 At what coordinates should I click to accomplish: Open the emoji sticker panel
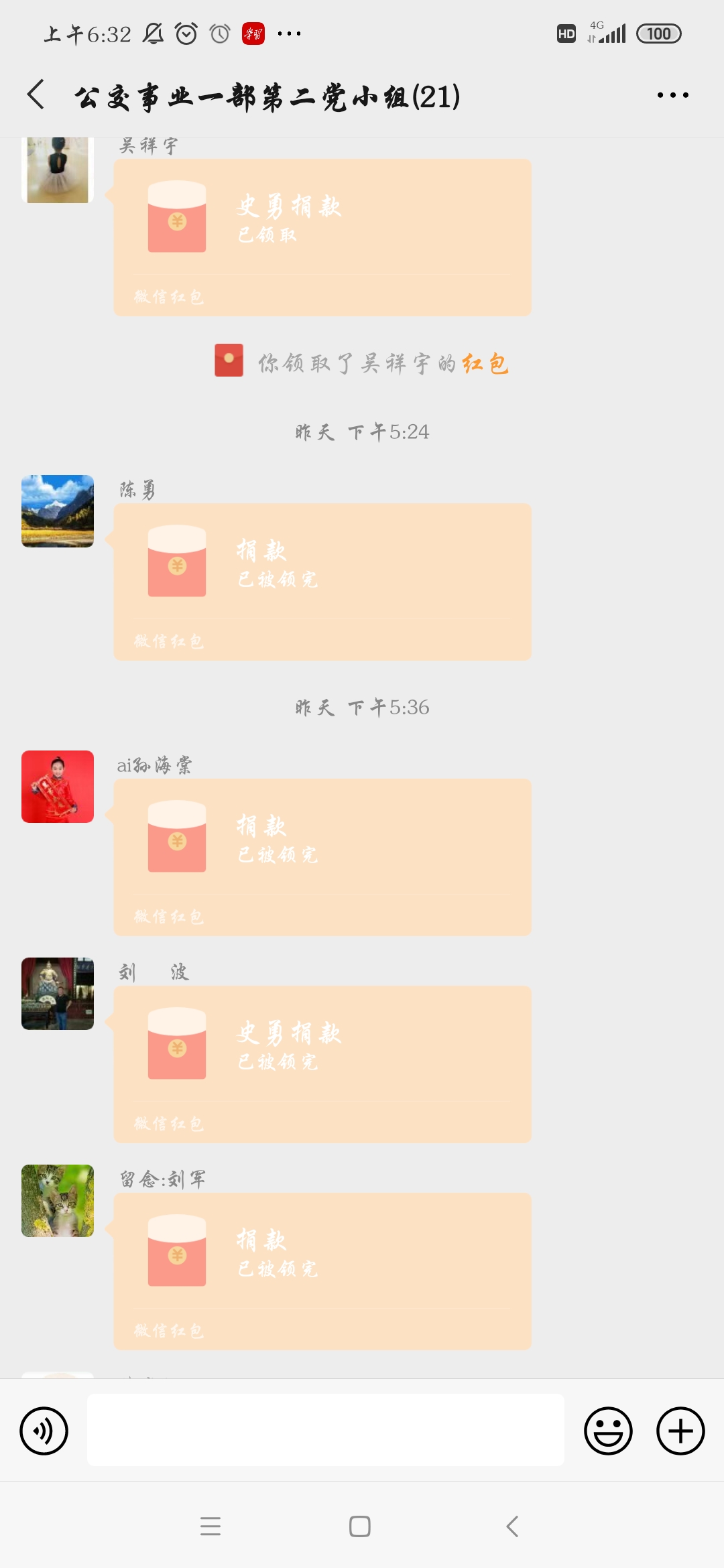(608, 1431)
